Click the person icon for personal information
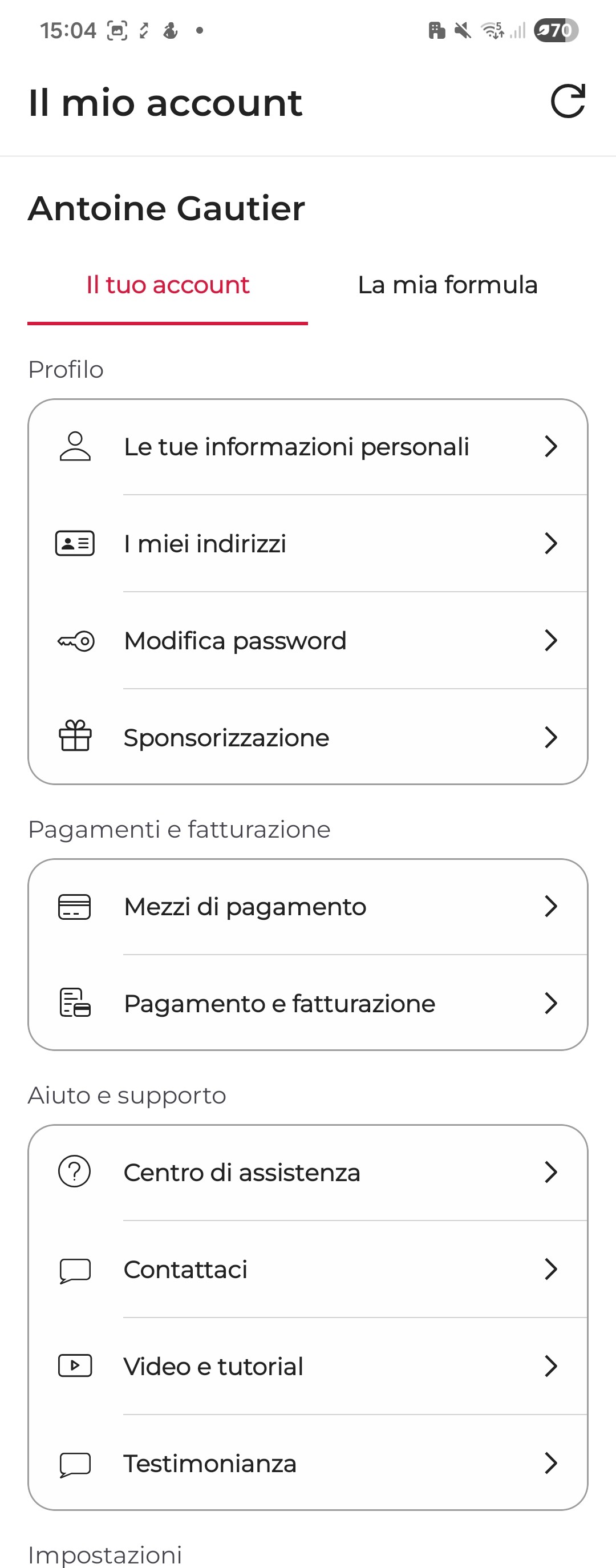 tap(74, 446)
